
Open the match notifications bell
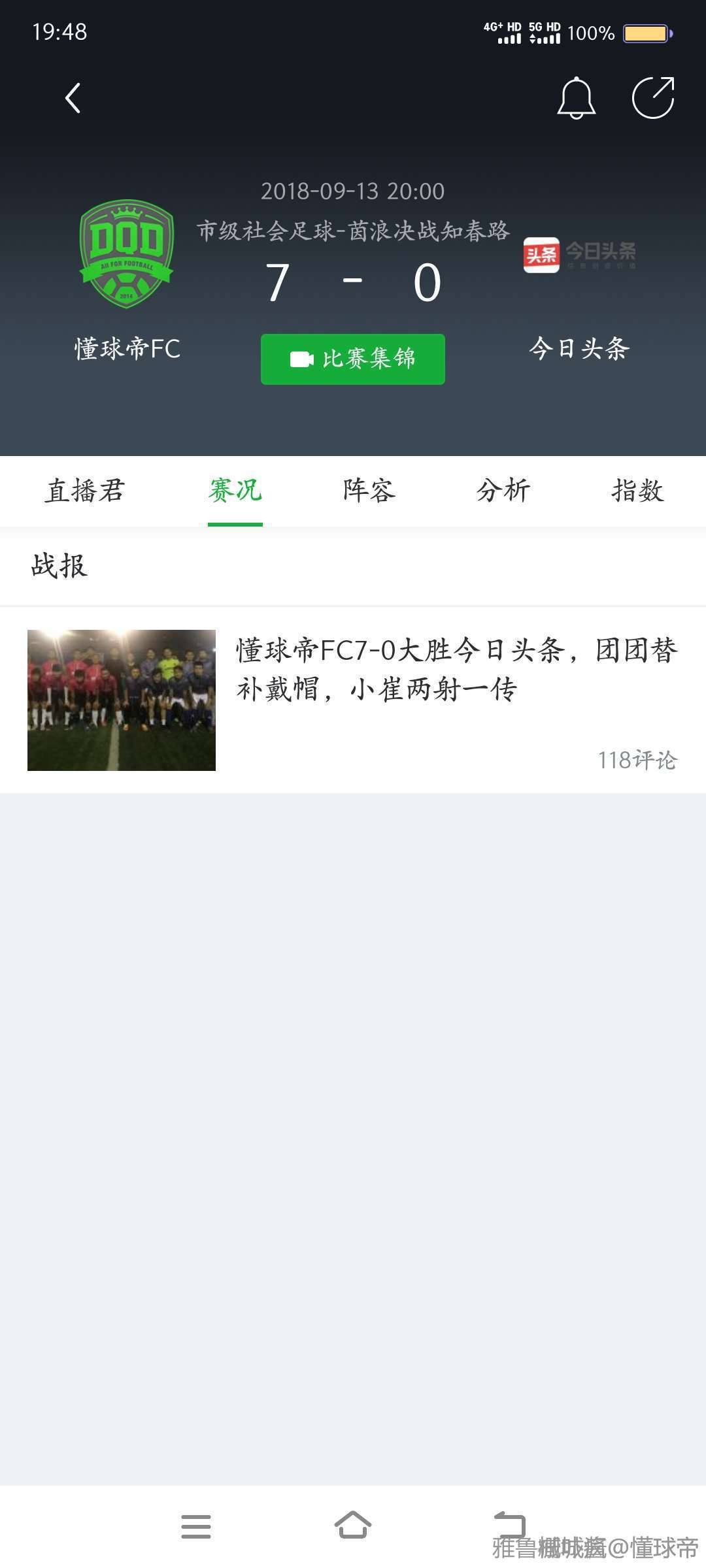pos(576,98)
